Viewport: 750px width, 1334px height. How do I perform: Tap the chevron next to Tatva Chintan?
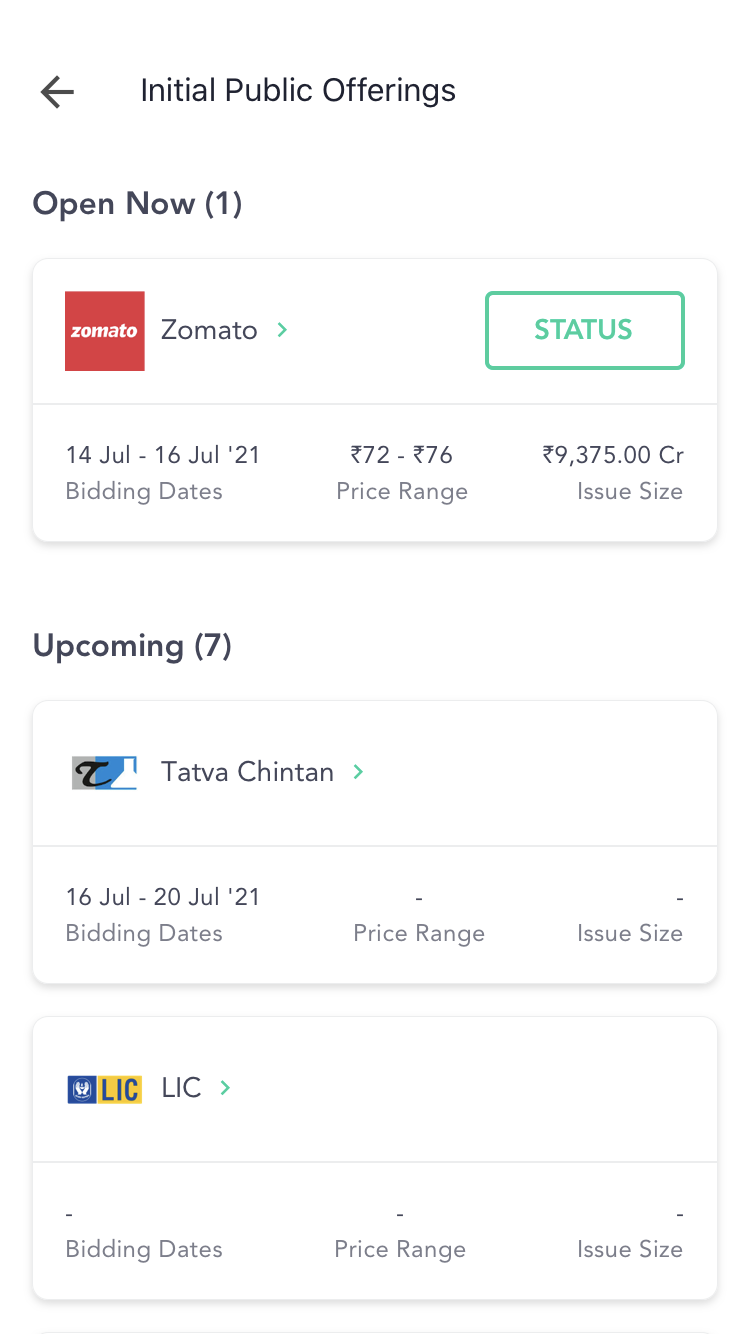pyautogui.click(x=357, y=772)
